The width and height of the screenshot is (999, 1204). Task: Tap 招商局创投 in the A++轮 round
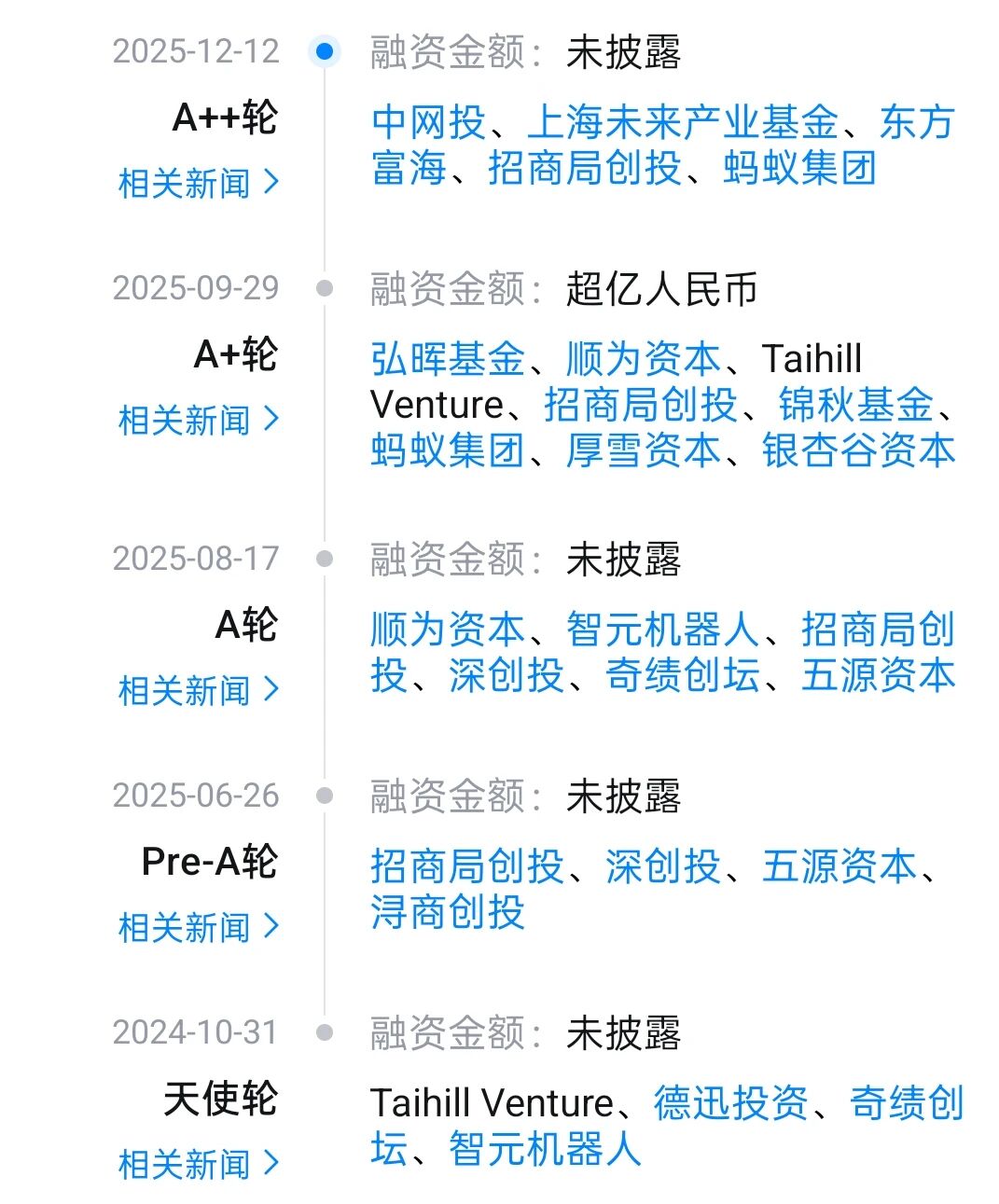pos(585,168)
